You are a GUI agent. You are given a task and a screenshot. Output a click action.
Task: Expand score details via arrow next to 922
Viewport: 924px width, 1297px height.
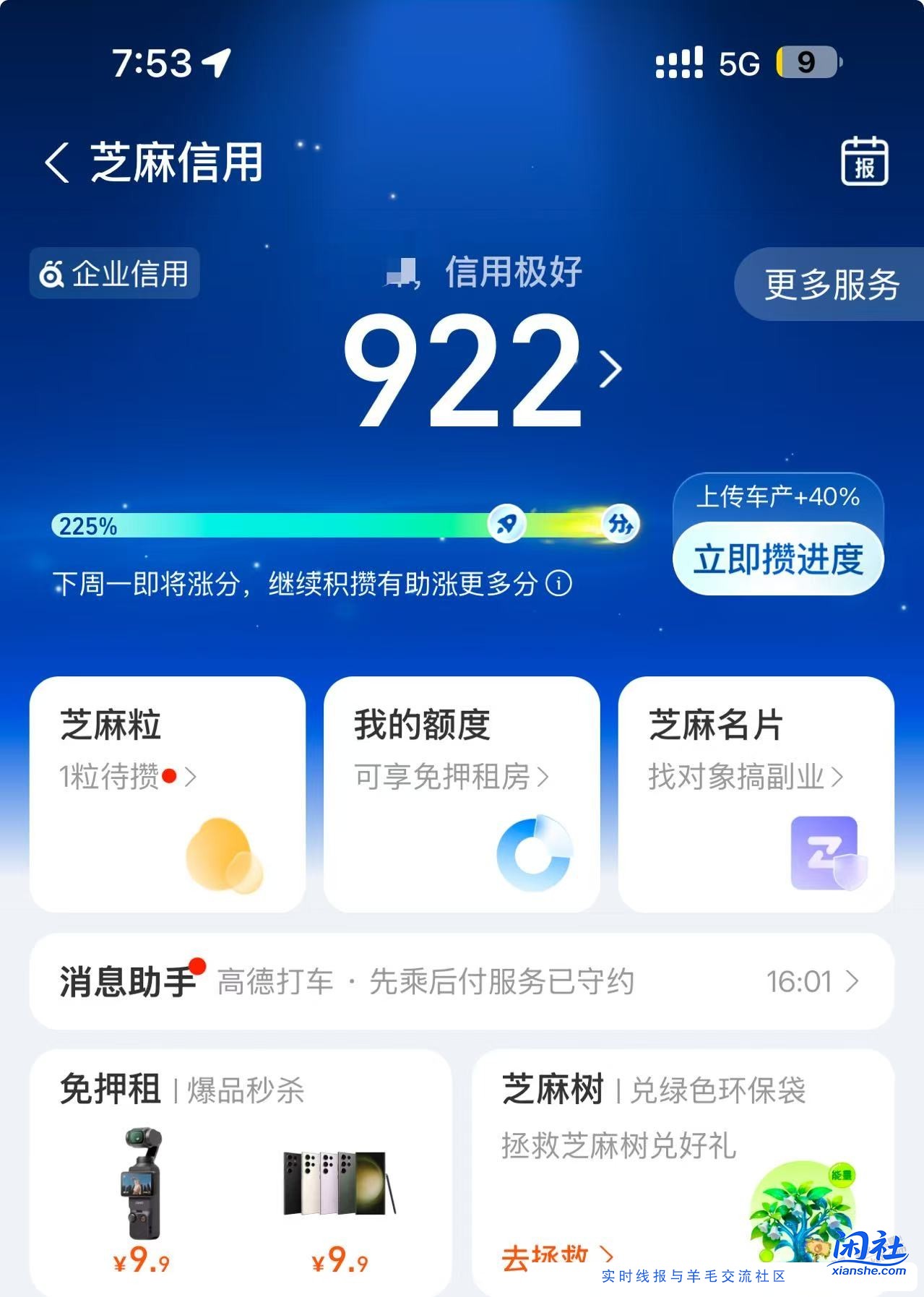point(610,370)
